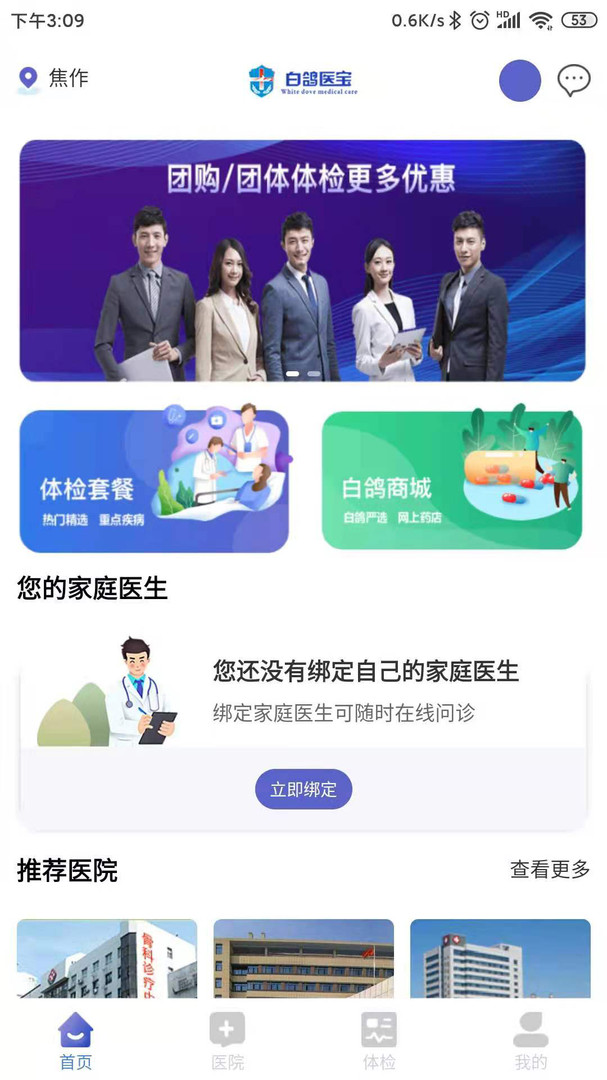Open the 焦作 city location selector
Screen dimensions: 607x1080
54,79
